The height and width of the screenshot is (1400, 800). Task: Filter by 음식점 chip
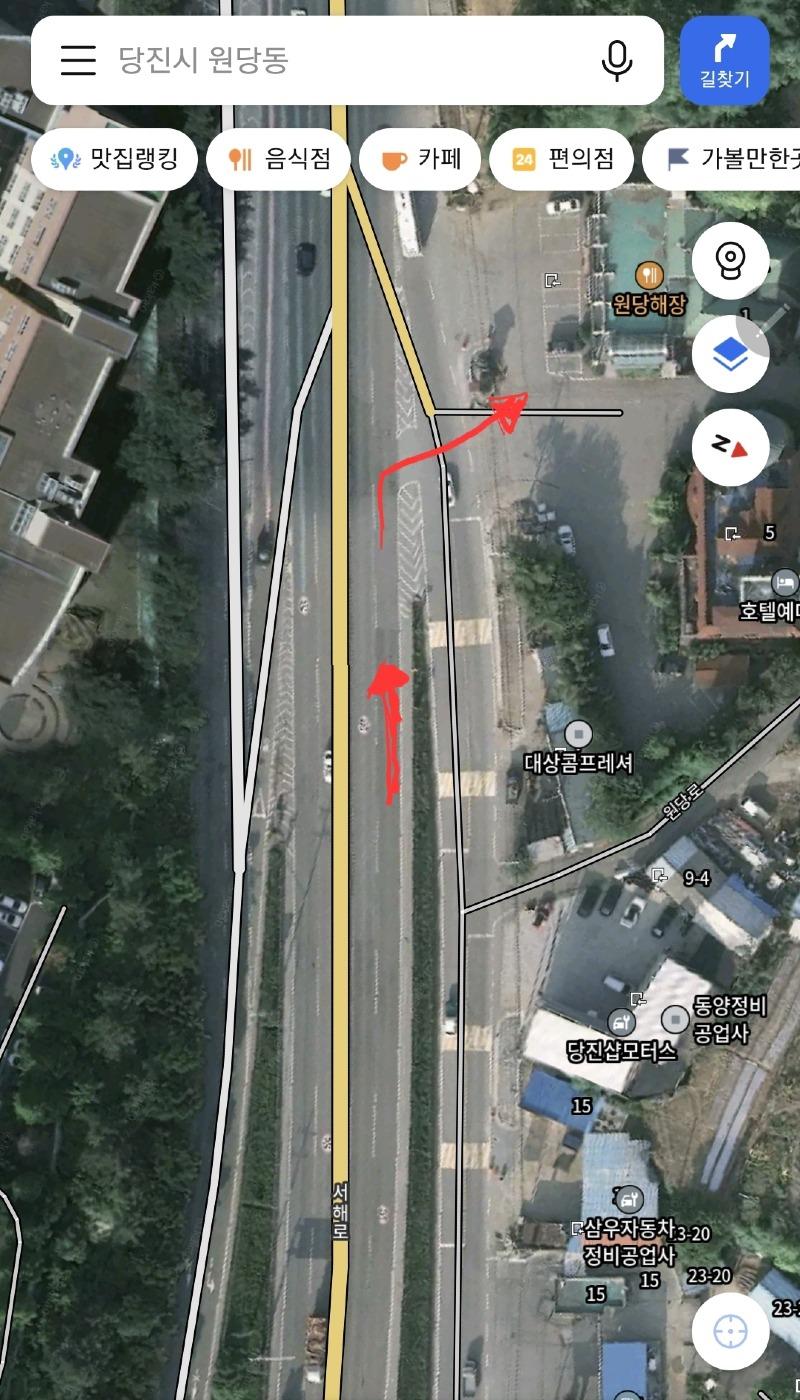coord(281,158)
